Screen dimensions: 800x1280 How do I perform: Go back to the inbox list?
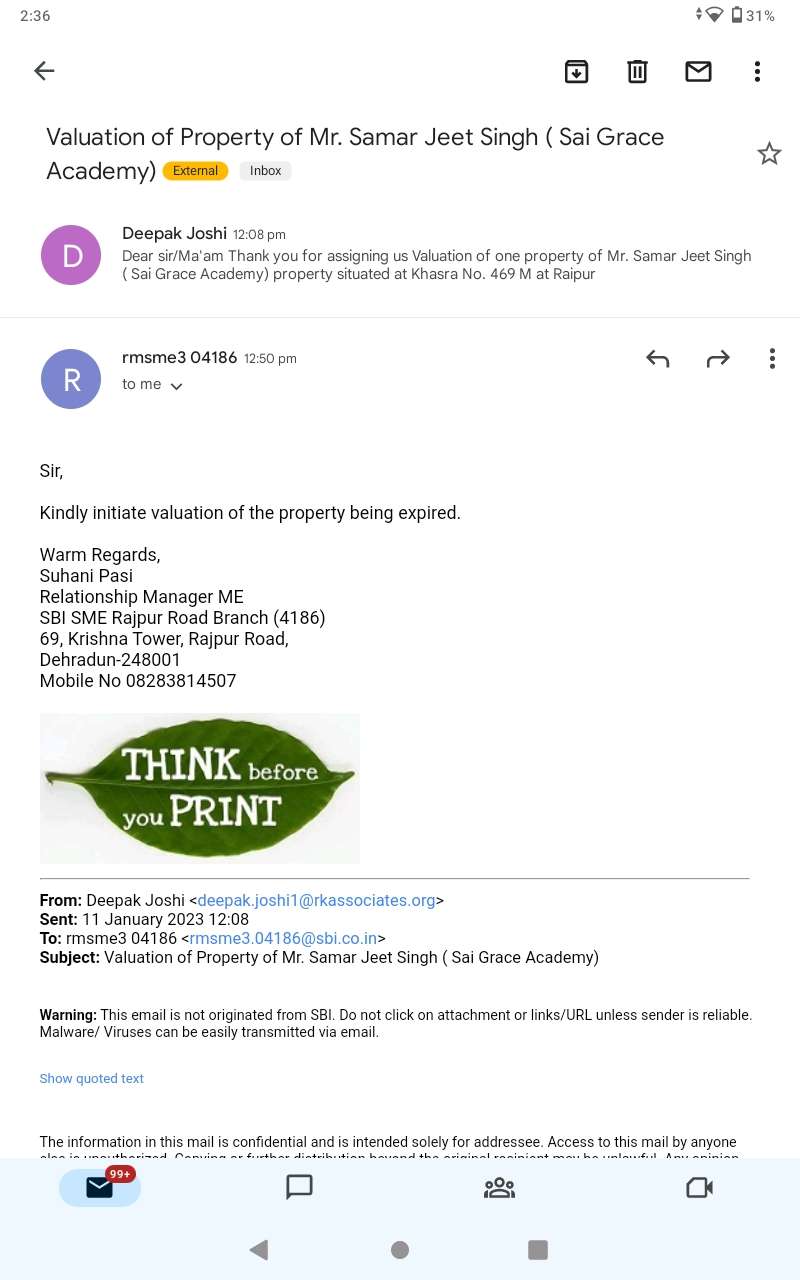pos(44,71)
